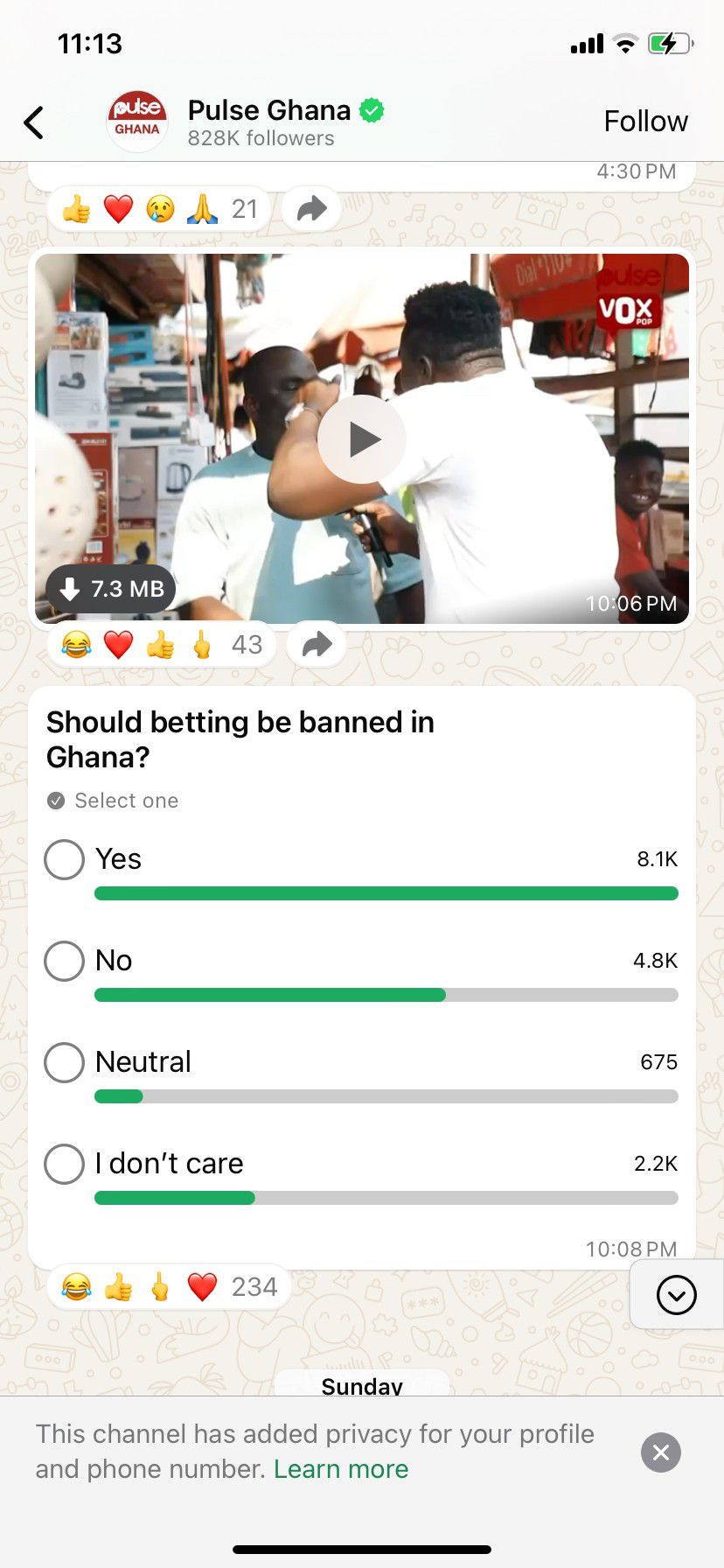View the 43 reactions on the video
Image resolution: width=724 pixels, height=1568 pixels.
pyautogui.click(x=162, y=645)
